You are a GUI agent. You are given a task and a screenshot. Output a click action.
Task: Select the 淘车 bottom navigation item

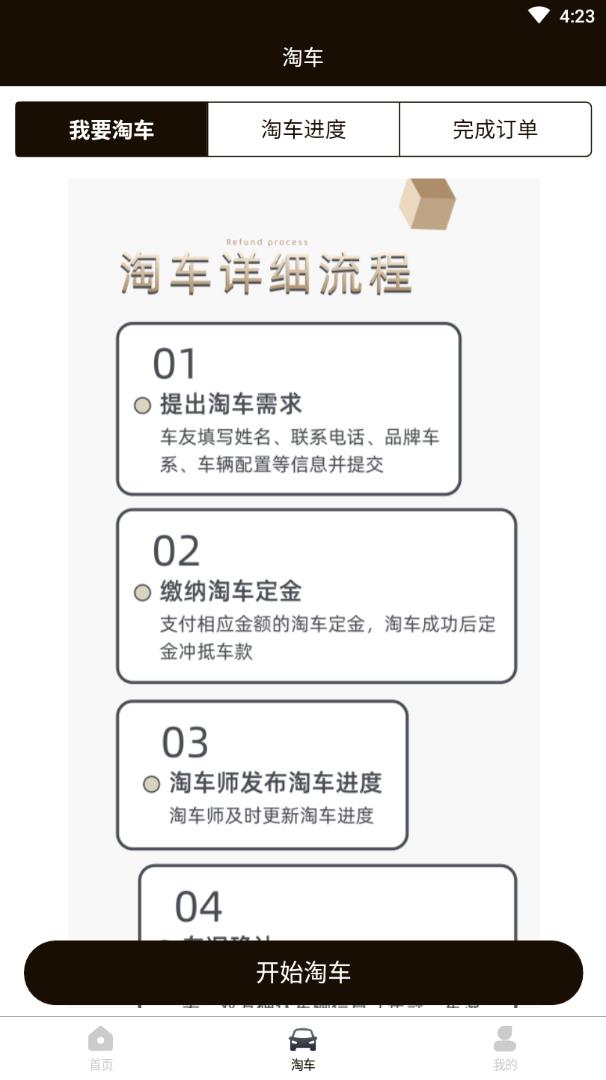tap(303, 1047)
